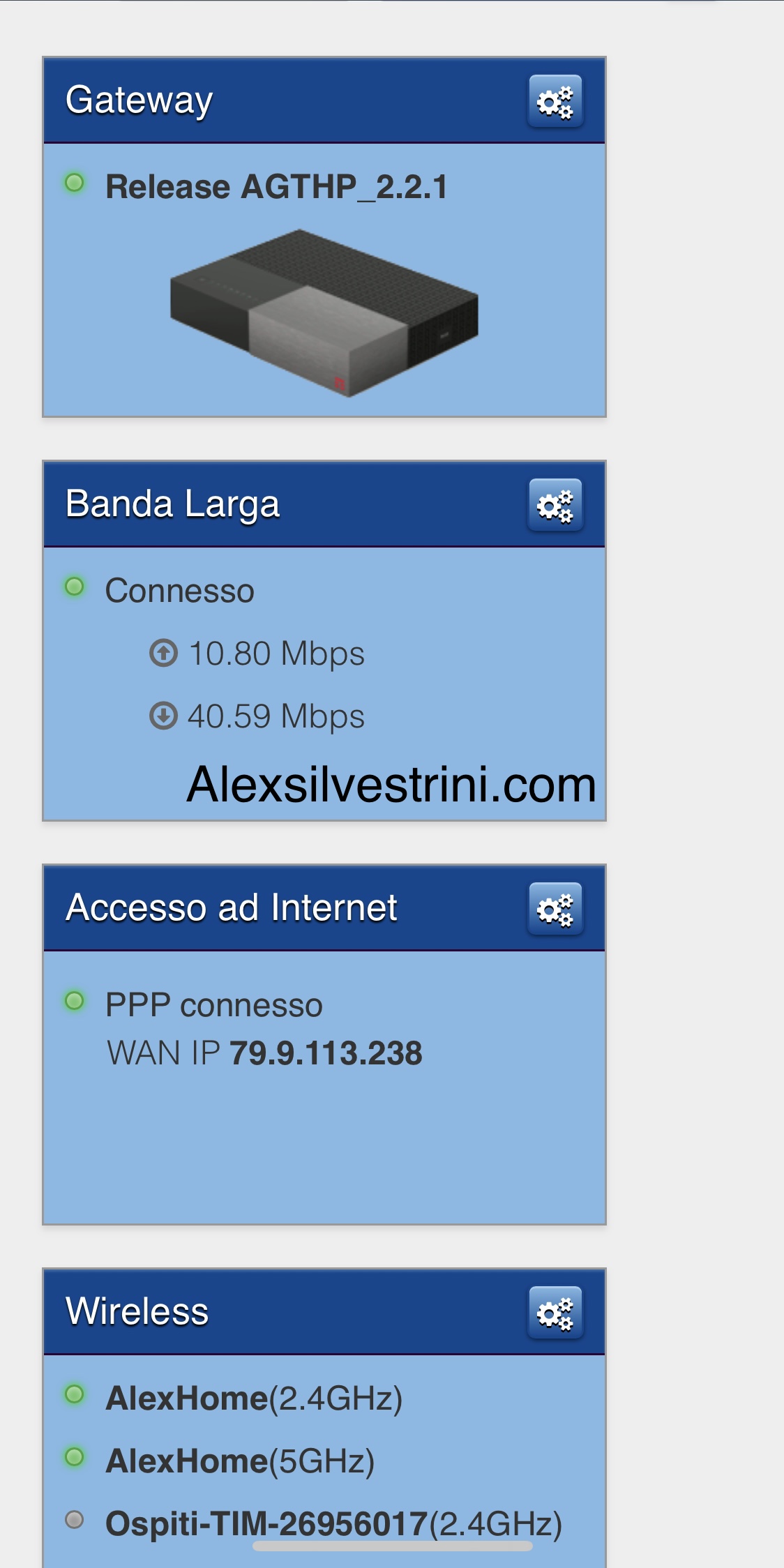This screenshot has width=784, height=1568.
Task: Open Gateway settings gear icon
Action: click(555, 101)
